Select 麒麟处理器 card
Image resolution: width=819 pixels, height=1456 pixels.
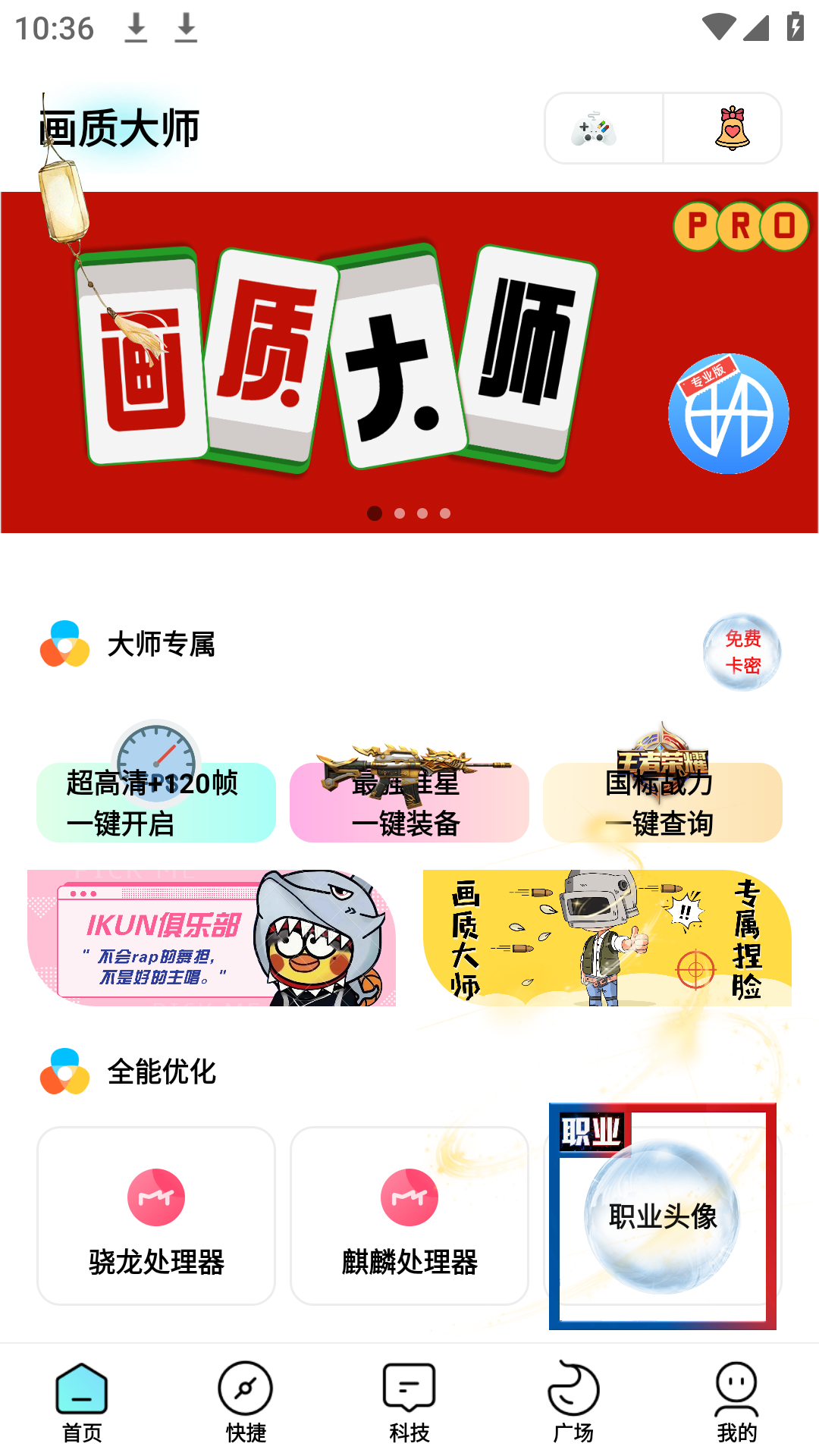coord(409,1216)
